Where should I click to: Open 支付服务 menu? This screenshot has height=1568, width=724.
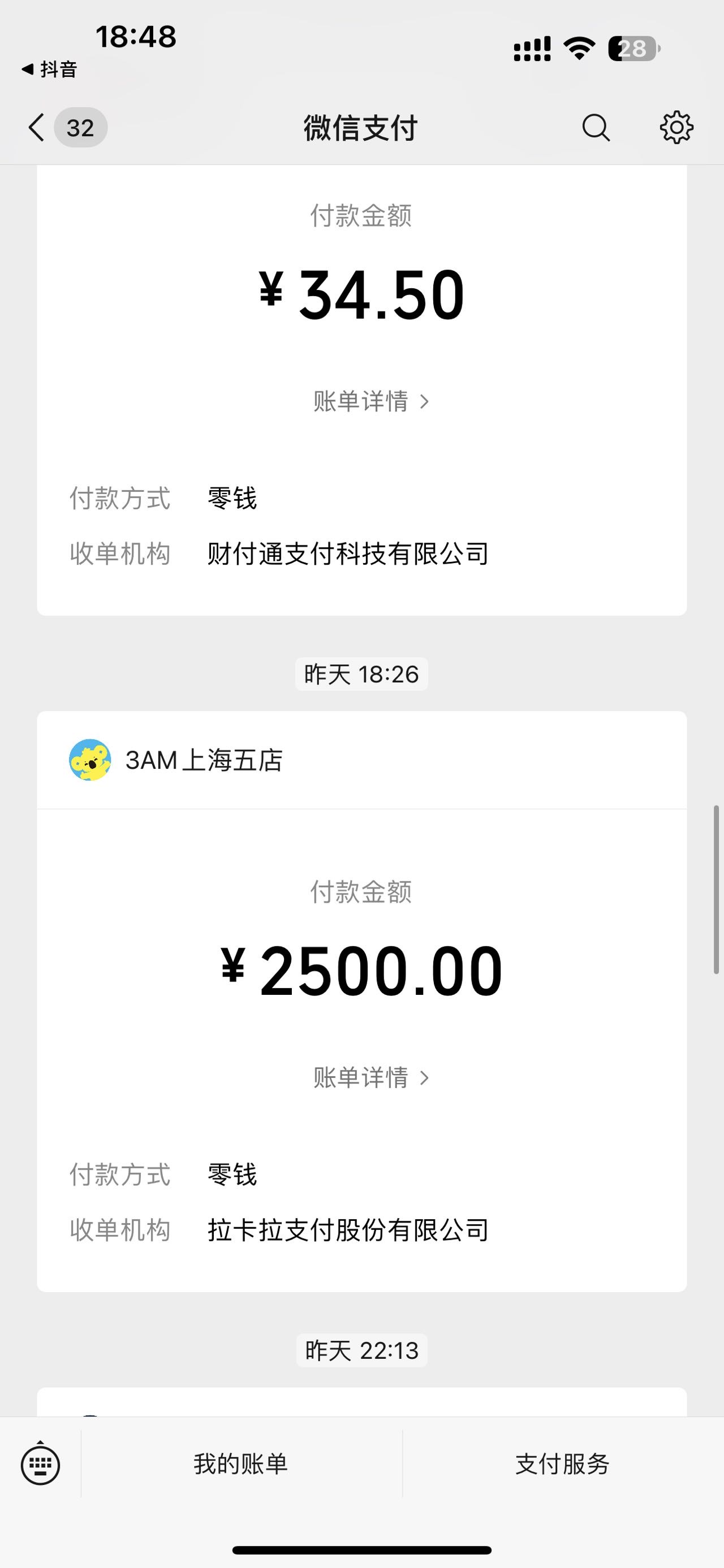[563, 1464]
